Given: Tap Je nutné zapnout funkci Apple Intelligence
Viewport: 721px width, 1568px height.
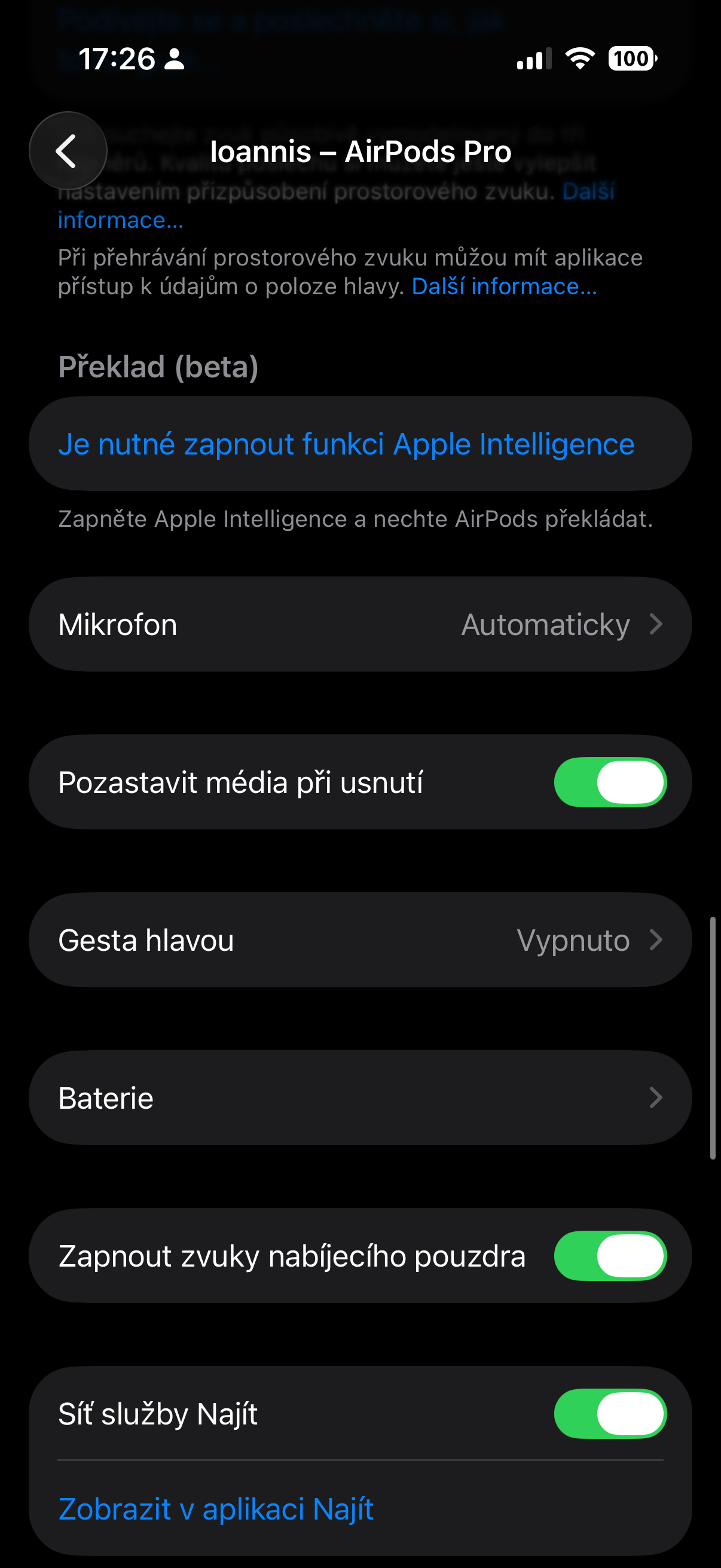Looking at the screenshot, I should click(346, 443).
